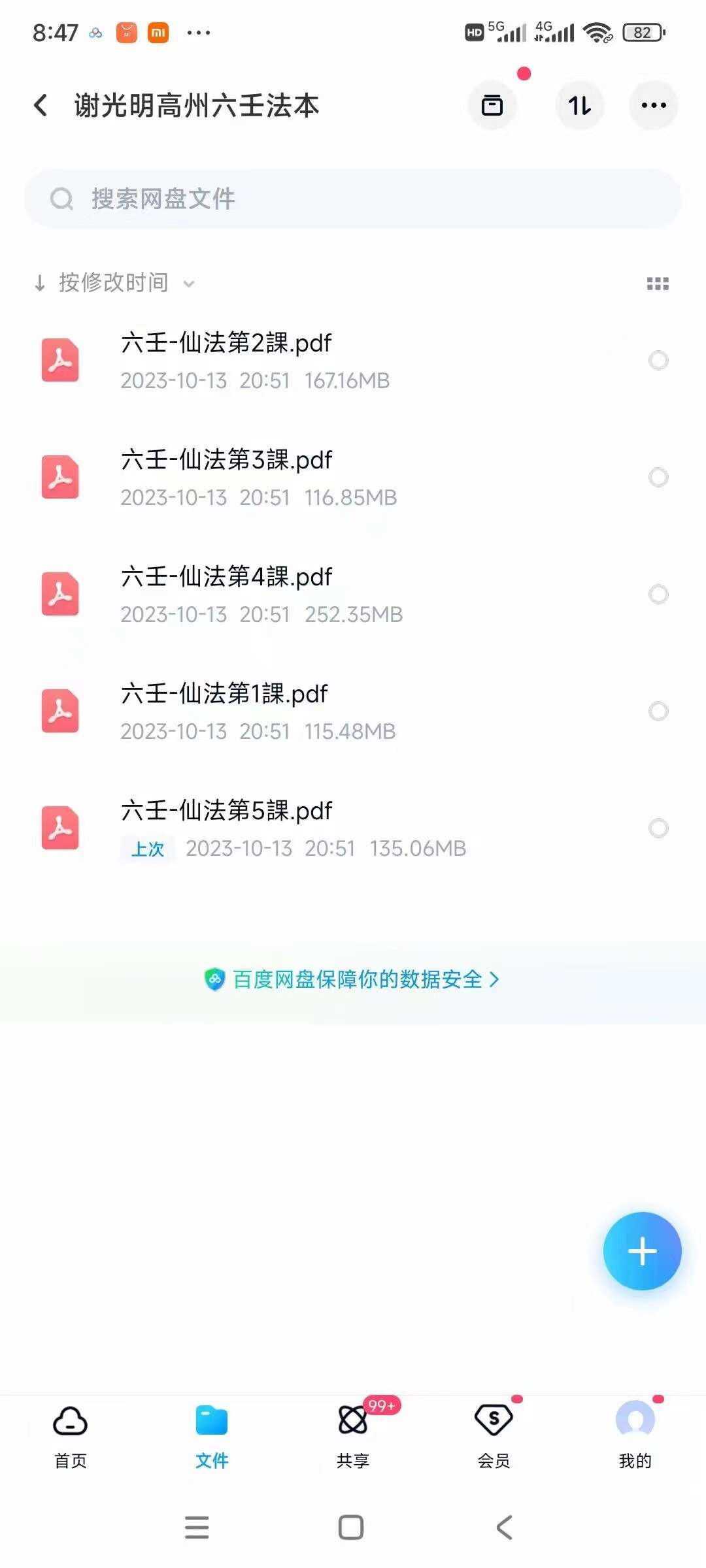The width and height of the screenshot is (706, 1568).
Task: Open 百度网盘保障你的数据安全 link
Action: [353, 979]
